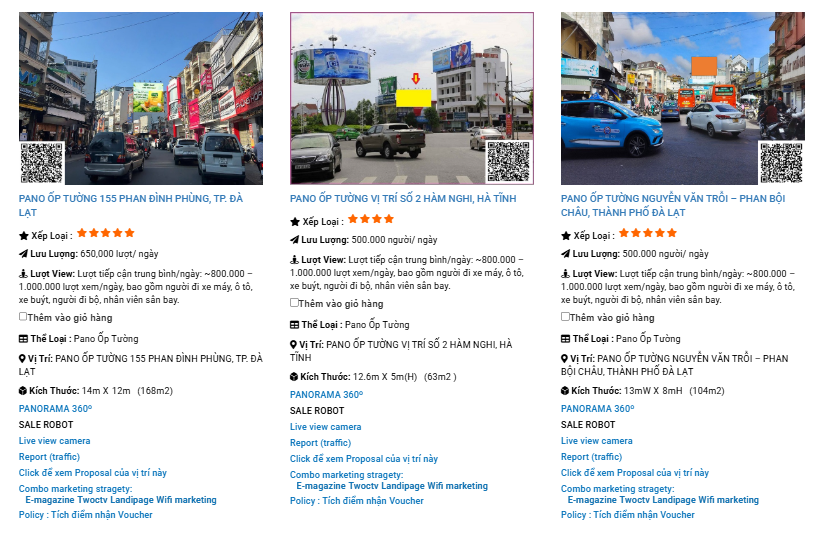
Task: Open Policy Tích điểm nhận Voucher under Nguyễn Văn Trỗi
Action: 628,515
